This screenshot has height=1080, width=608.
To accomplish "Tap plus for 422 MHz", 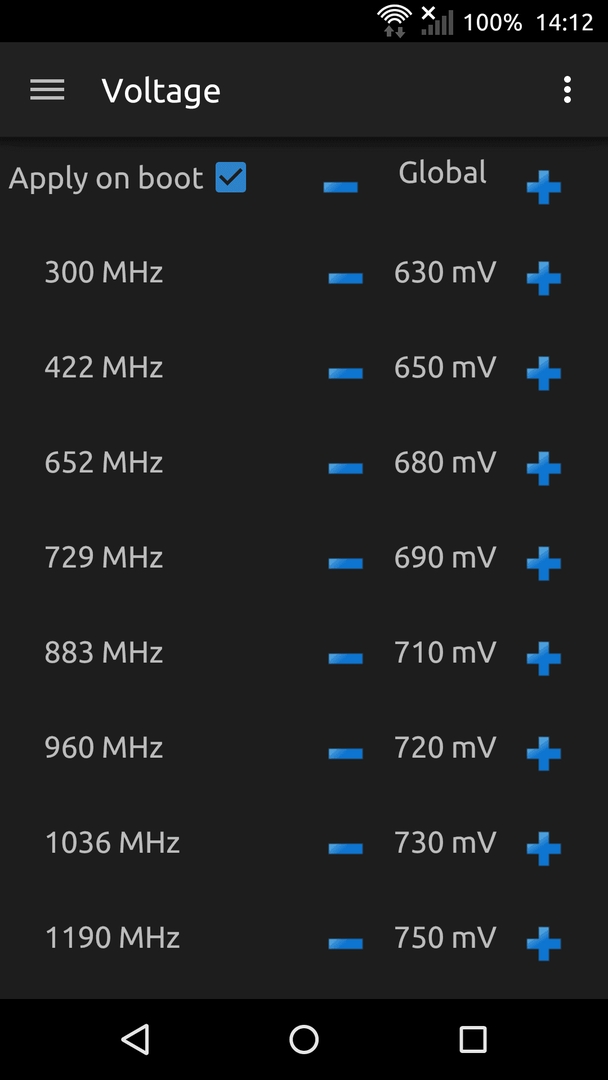I will coord(544,373).
